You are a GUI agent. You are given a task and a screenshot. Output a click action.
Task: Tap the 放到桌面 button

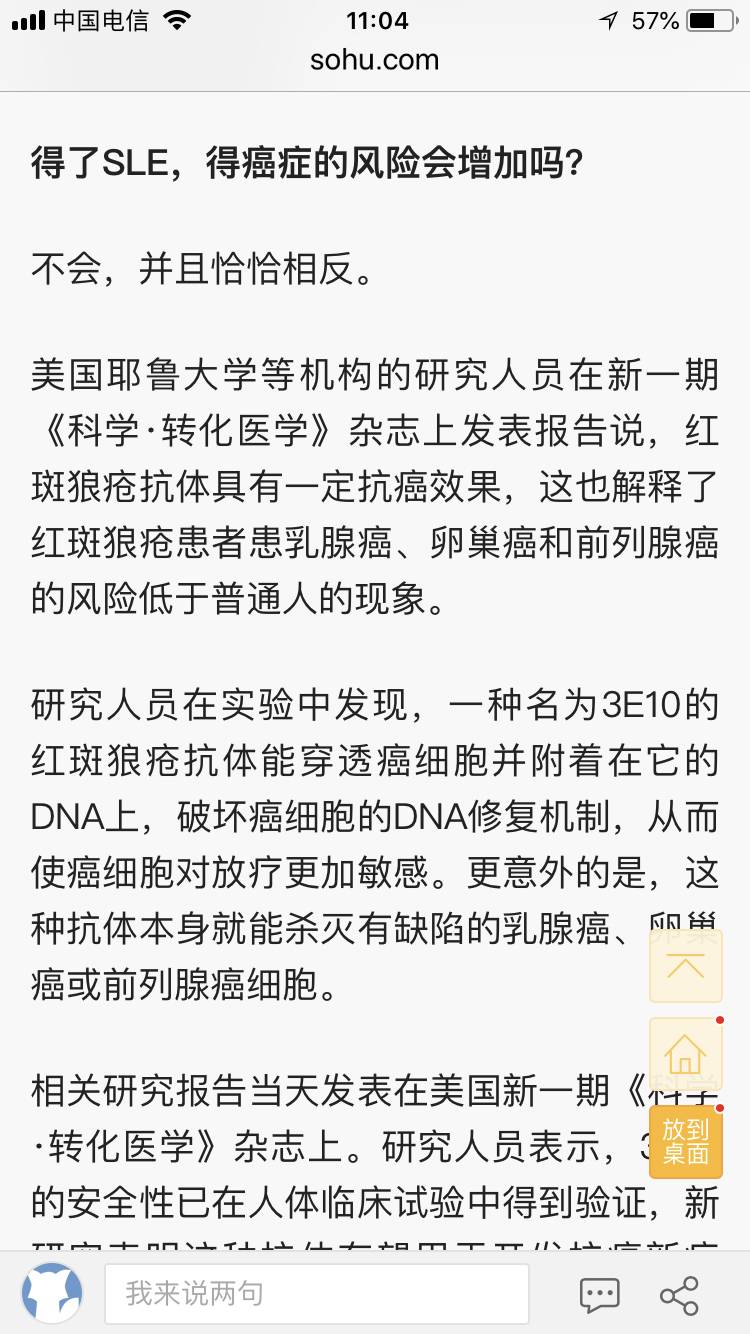coord(686,1141)
